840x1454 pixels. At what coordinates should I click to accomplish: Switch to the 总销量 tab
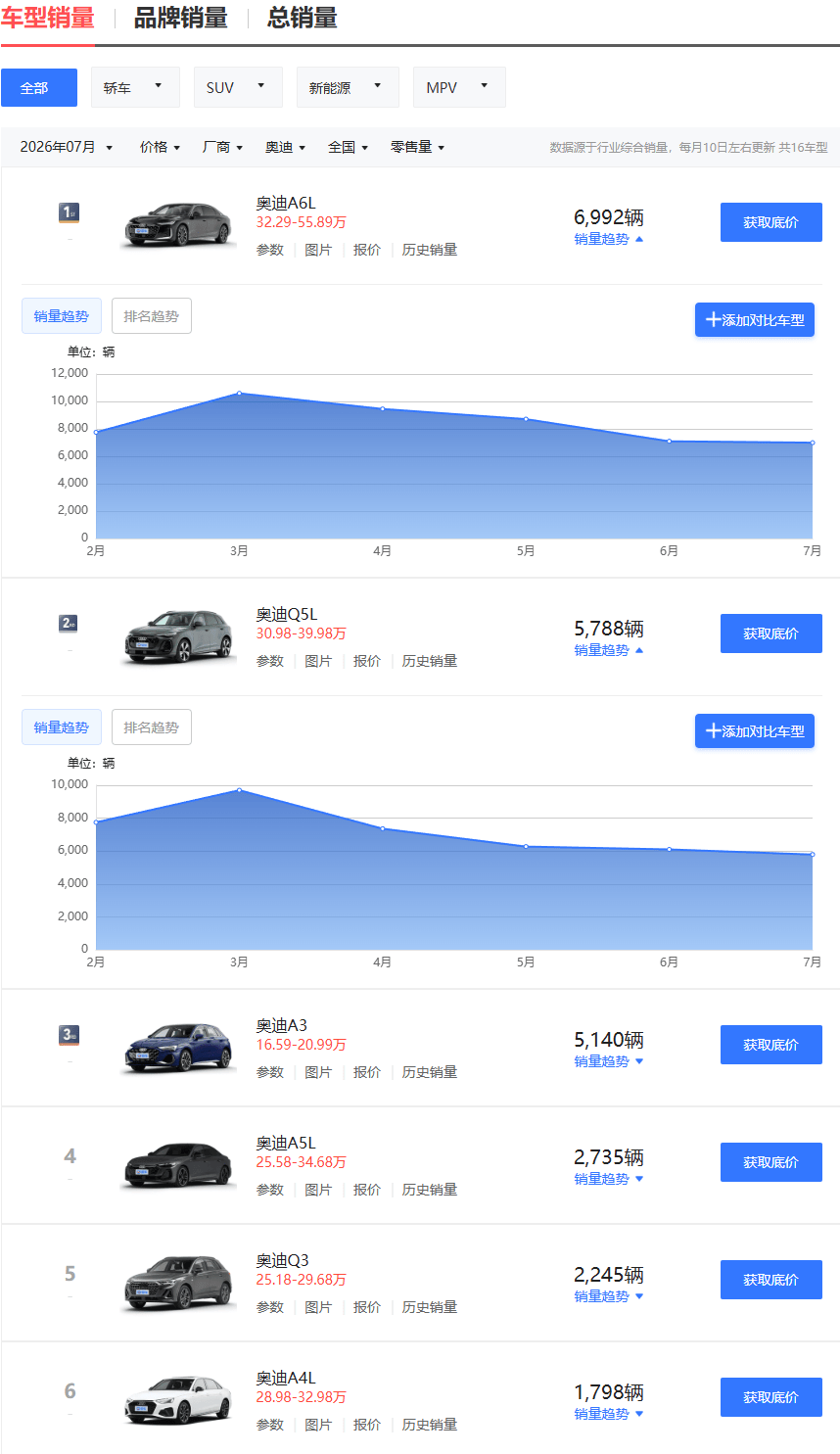pos(303,18)
